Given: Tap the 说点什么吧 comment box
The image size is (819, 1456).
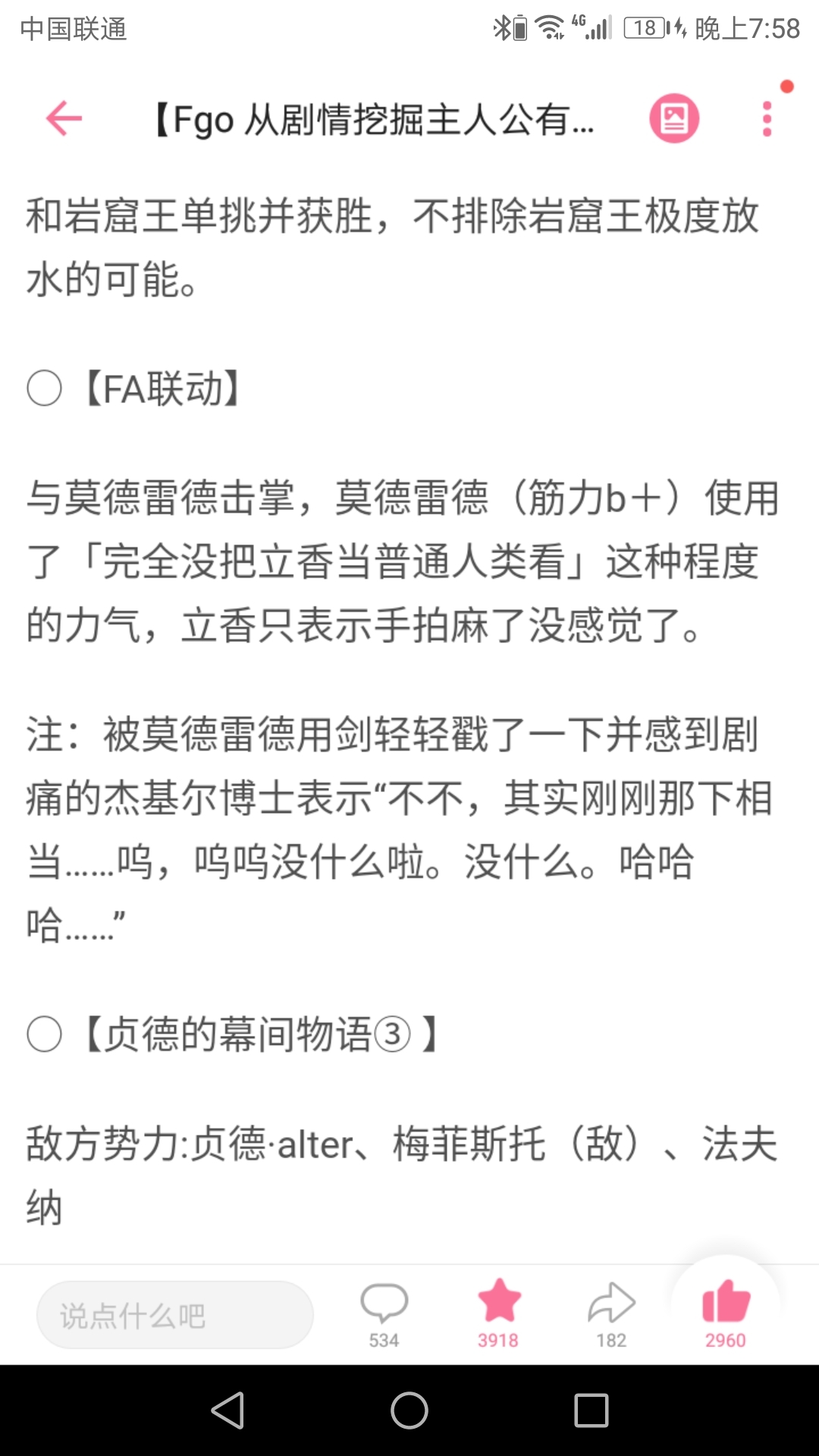Looking at the screenshot, I should [x=175, y=1315].
